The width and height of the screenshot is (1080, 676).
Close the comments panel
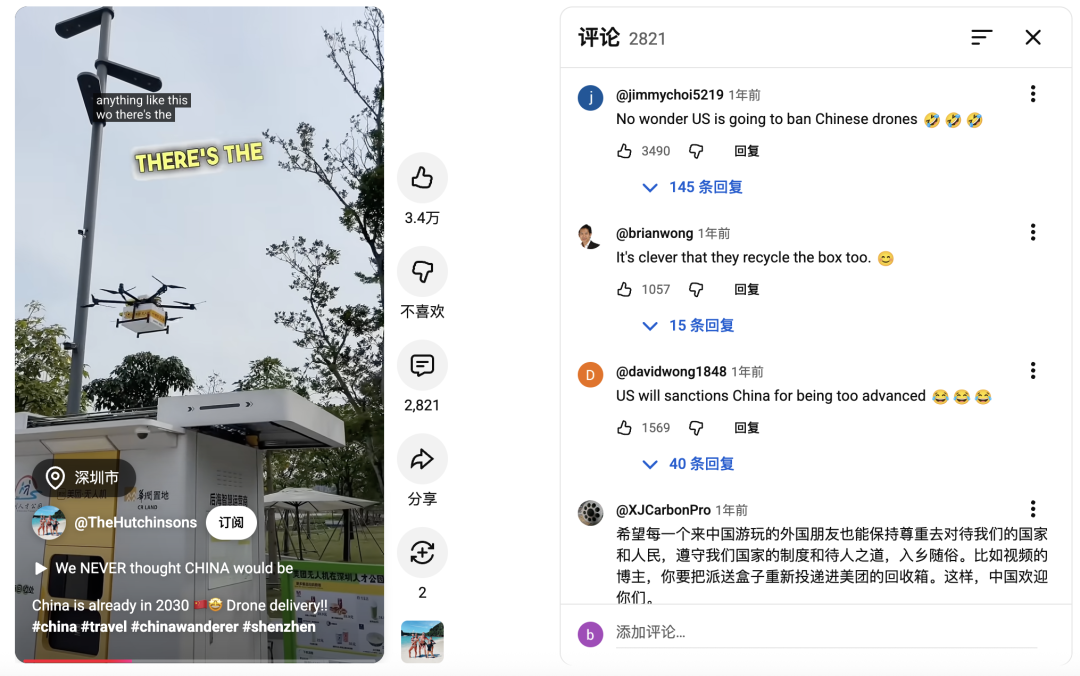[1033, 38]
